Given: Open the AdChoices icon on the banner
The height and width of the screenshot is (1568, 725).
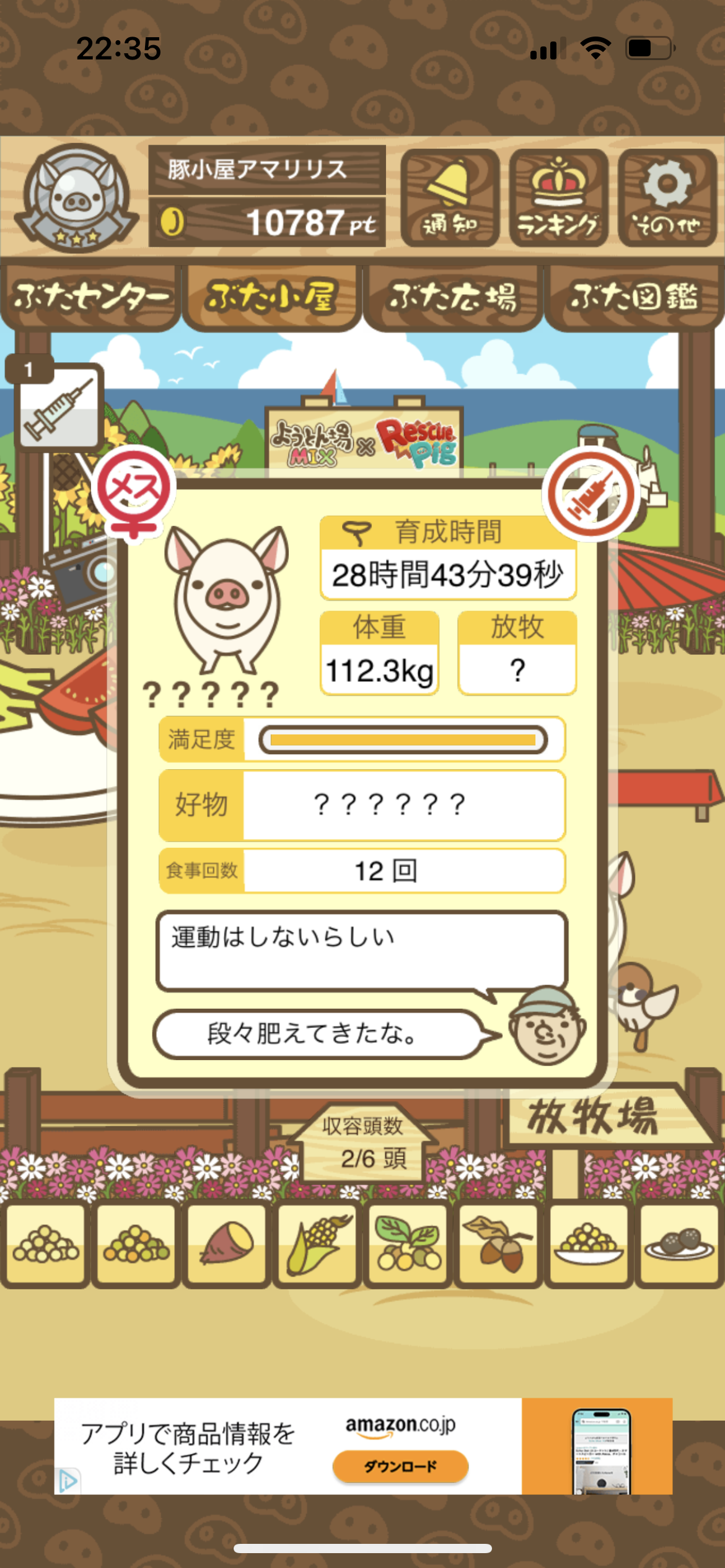Looking at the screenshot, I should point(68,1481).
